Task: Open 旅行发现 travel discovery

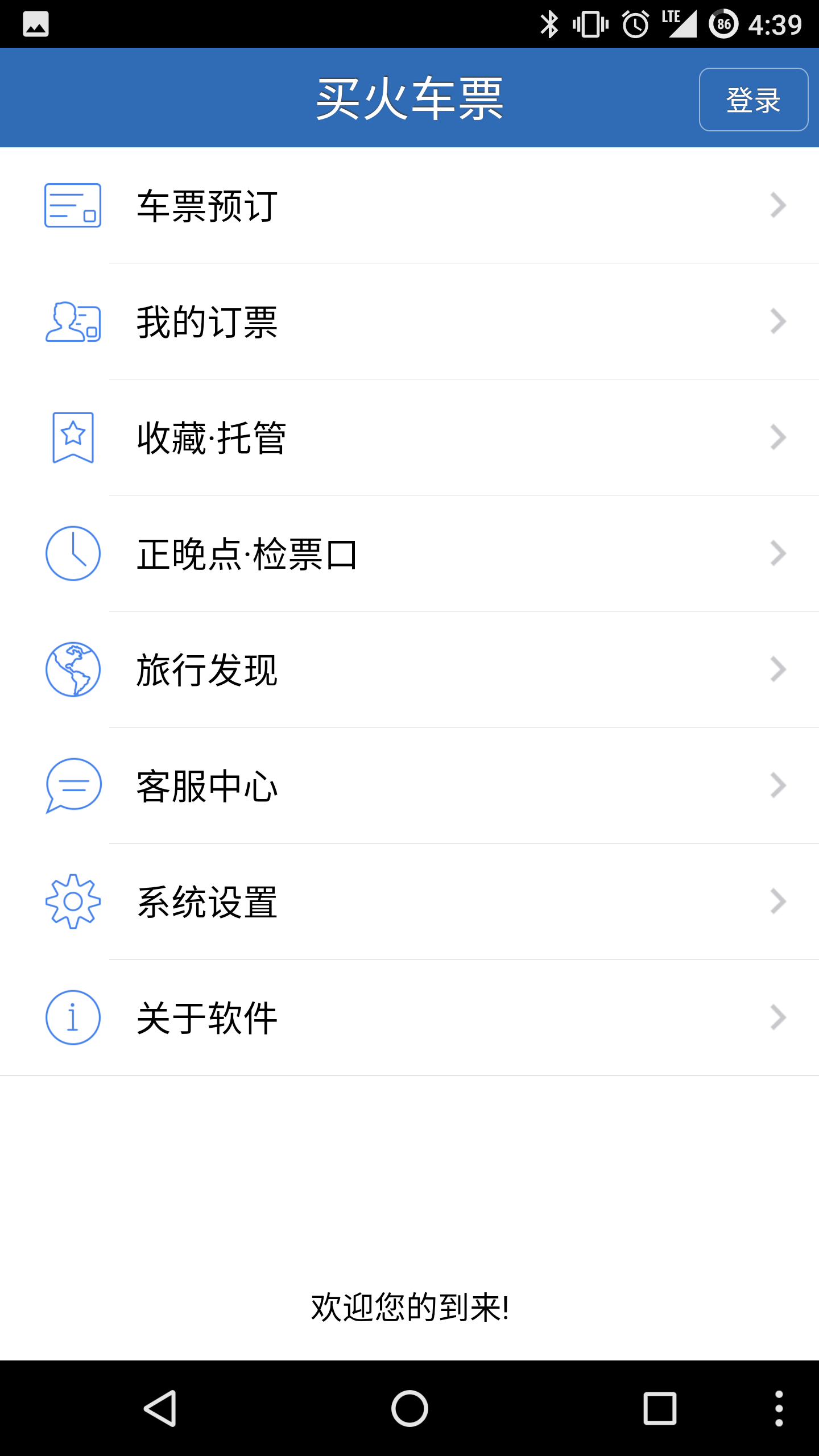Action: [x=409, y=669]
